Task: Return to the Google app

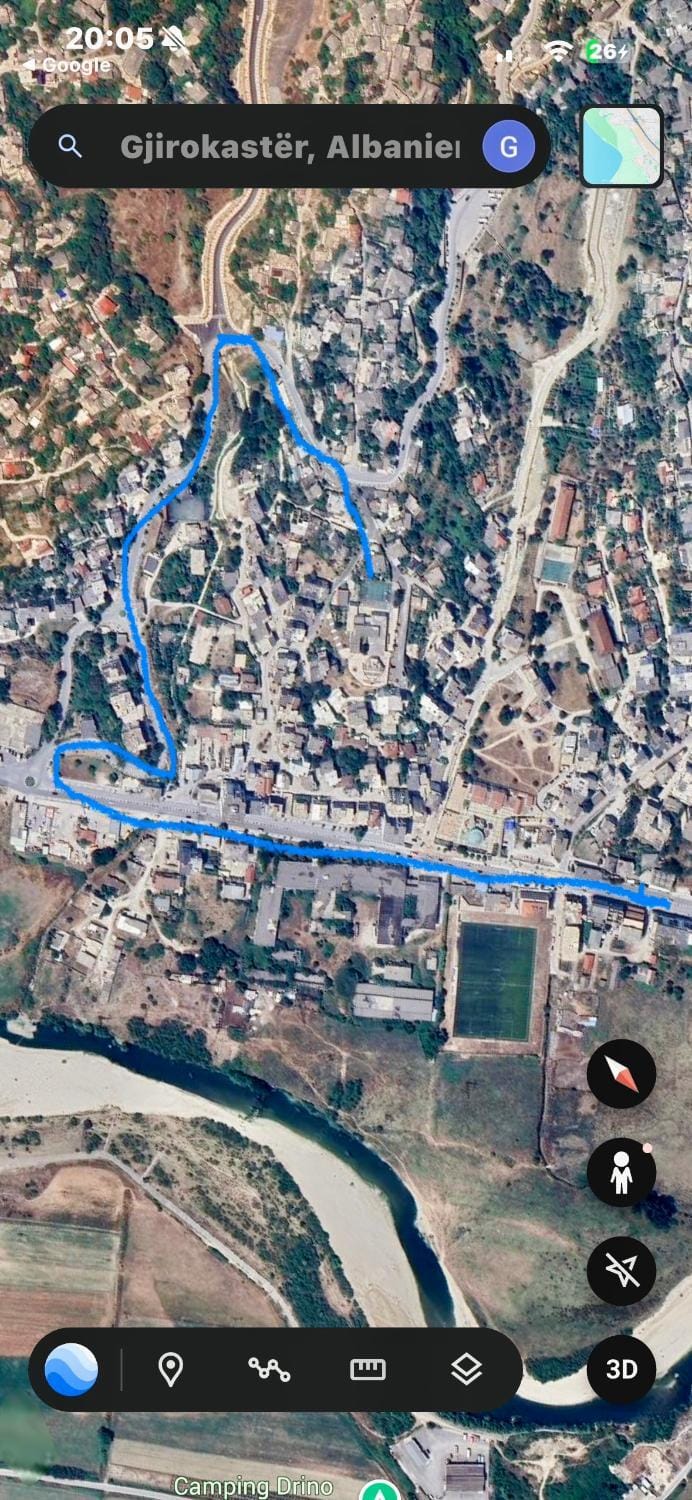Action: [67, 65]
